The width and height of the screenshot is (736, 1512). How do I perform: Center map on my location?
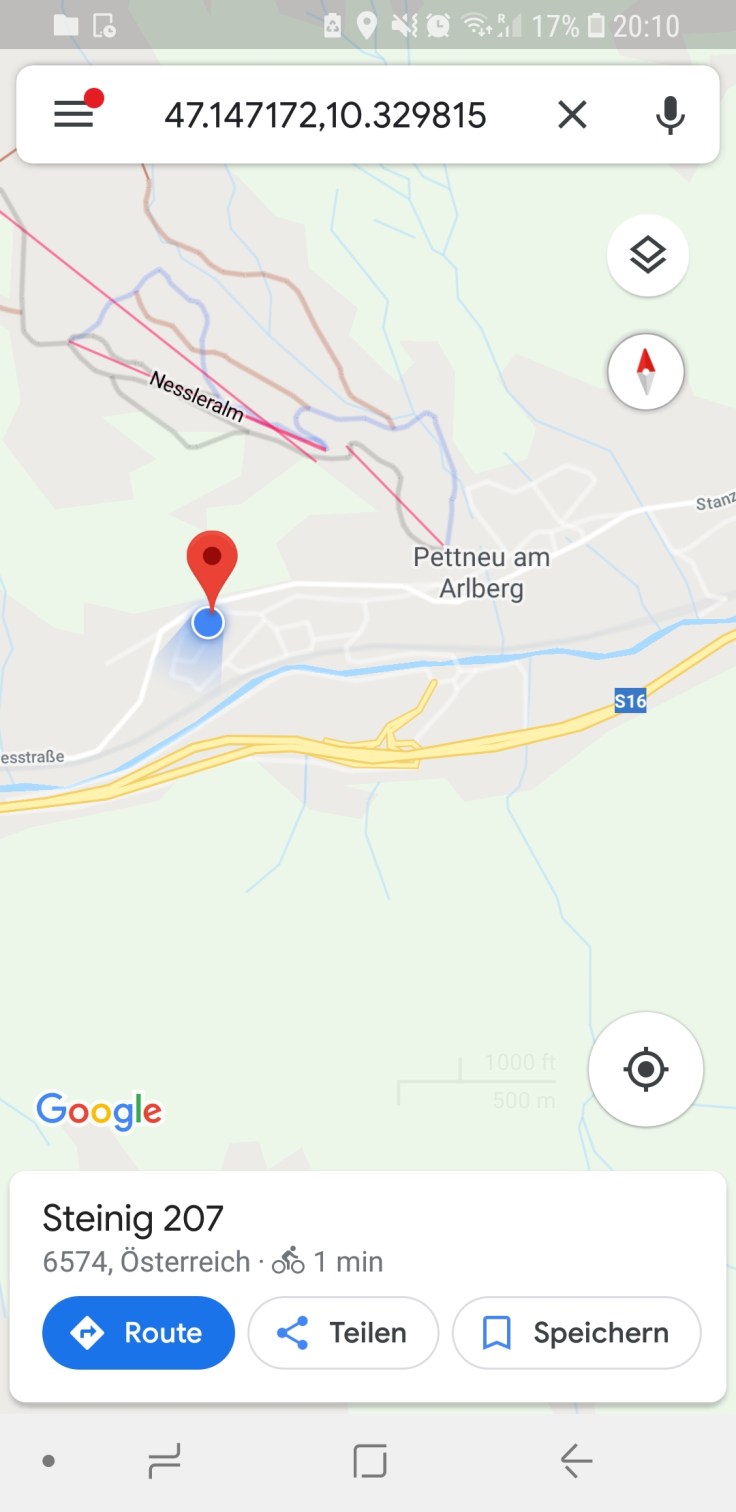coord(646,1069)
